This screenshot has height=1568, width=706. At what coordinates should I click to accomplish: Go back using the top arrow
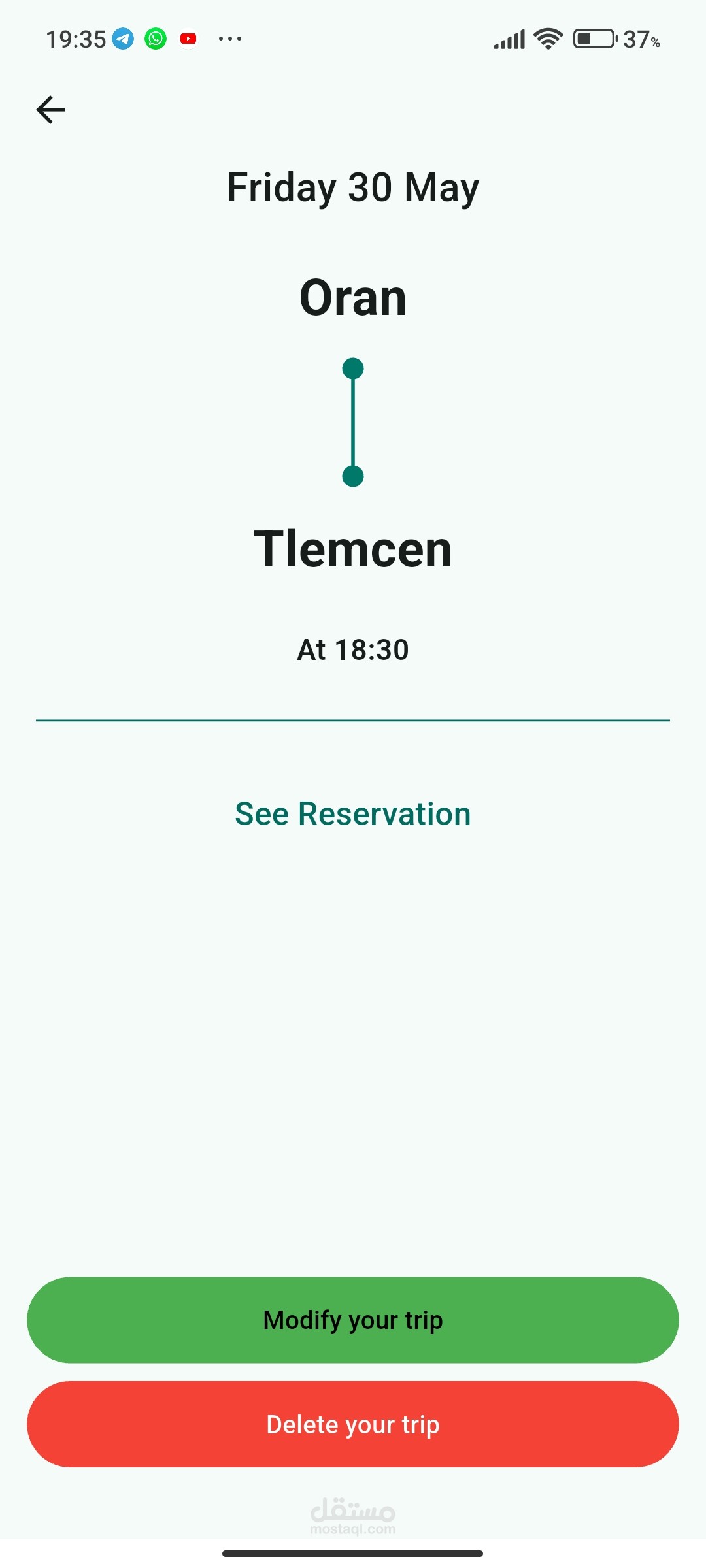point(50,110)
